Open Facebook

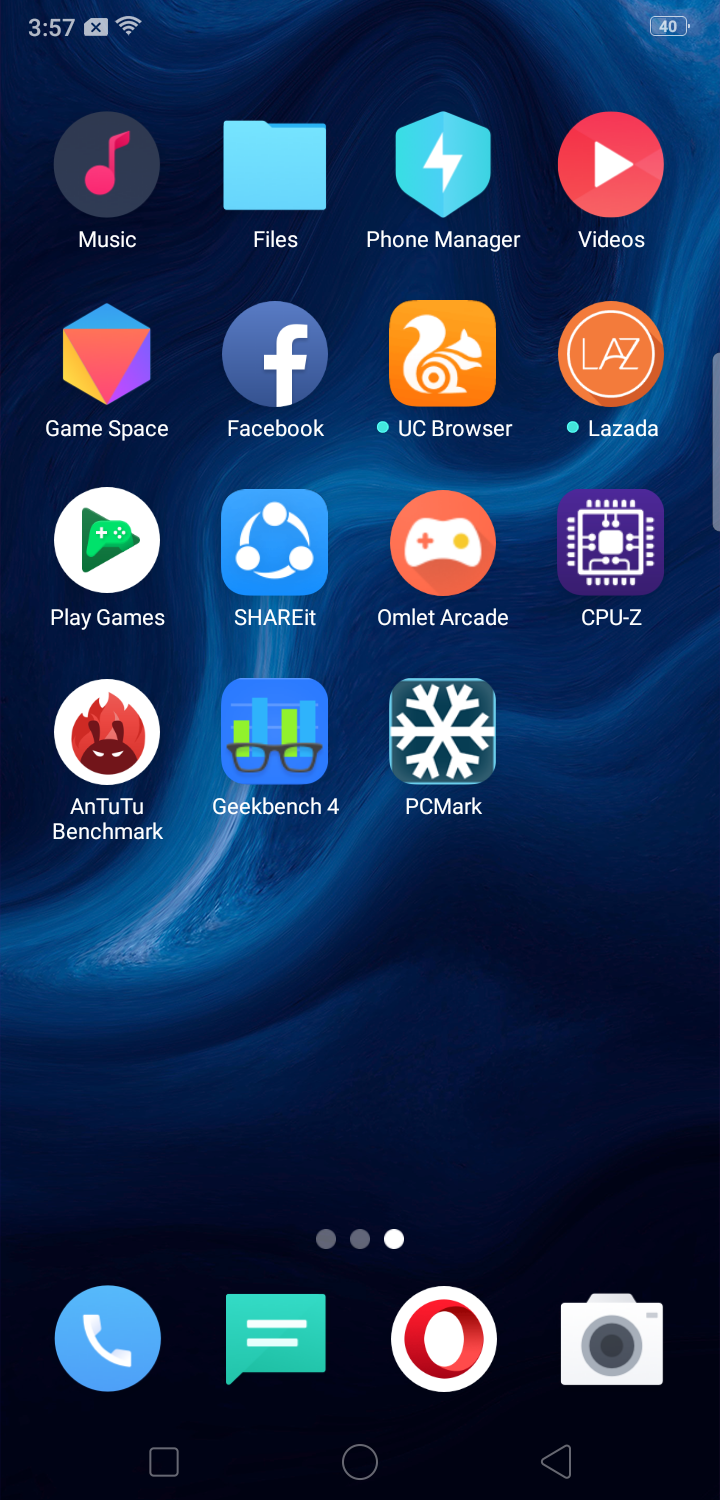pyautogui.click(x=275, y=354)
